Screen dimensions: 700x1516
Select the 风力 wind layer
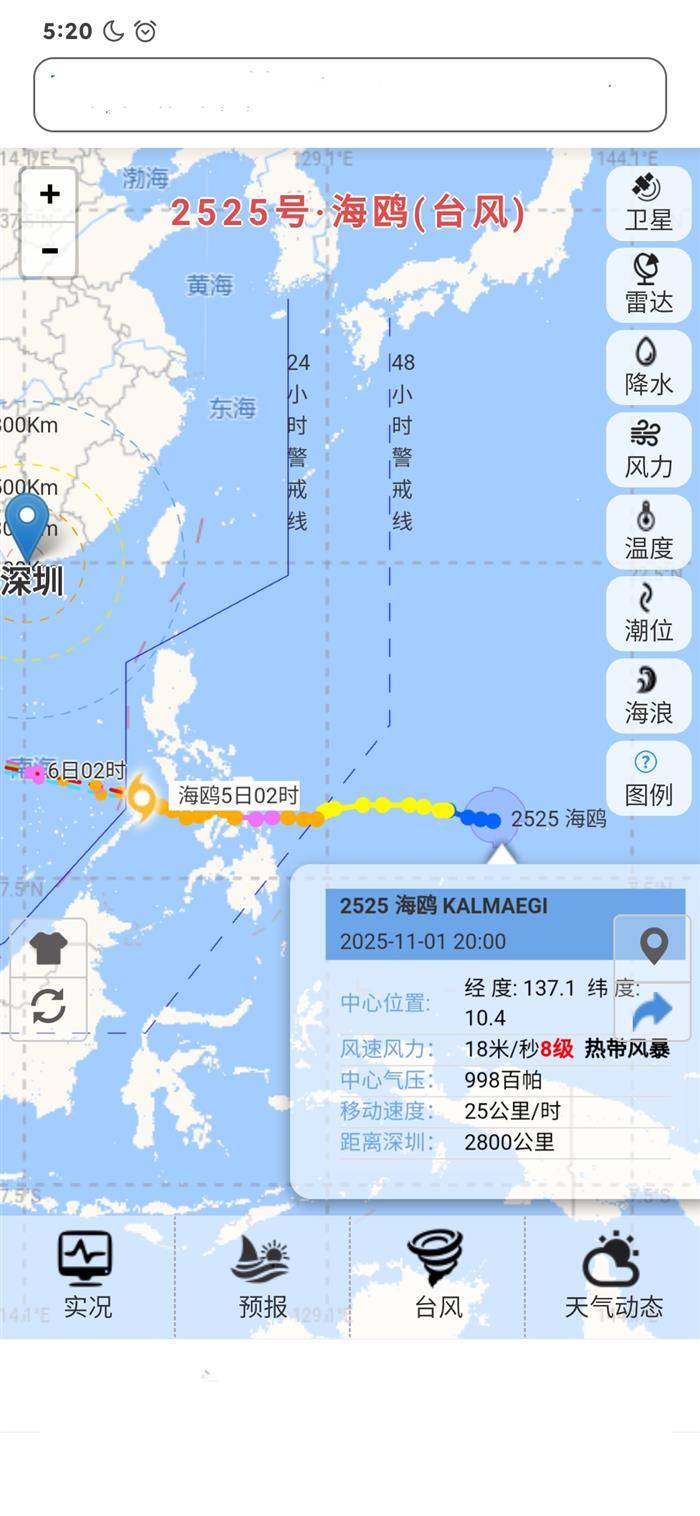[648, 449]
